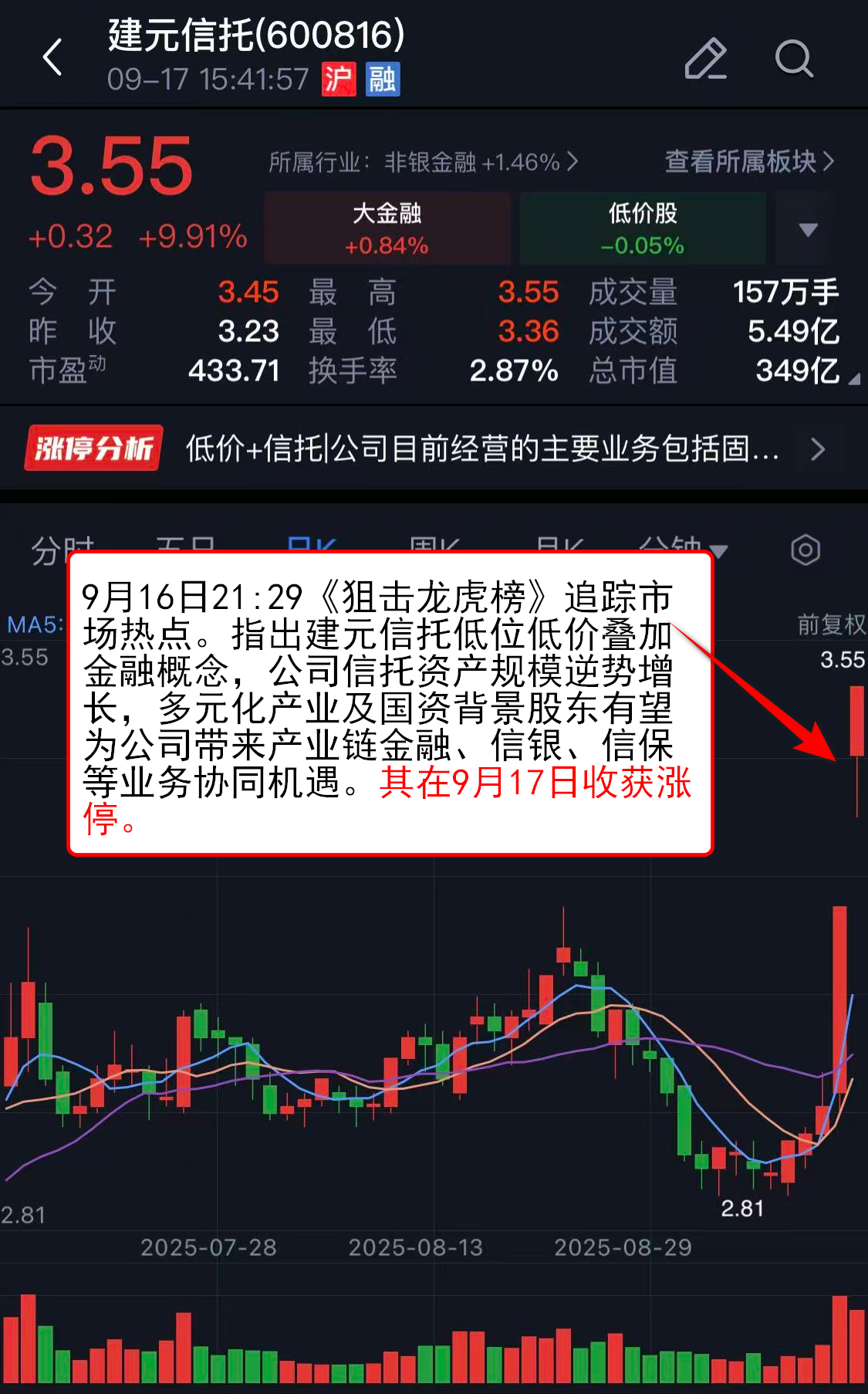868x1394 pixels.
Task: Tap 查看所属板块
Action: tap(749, 161)
